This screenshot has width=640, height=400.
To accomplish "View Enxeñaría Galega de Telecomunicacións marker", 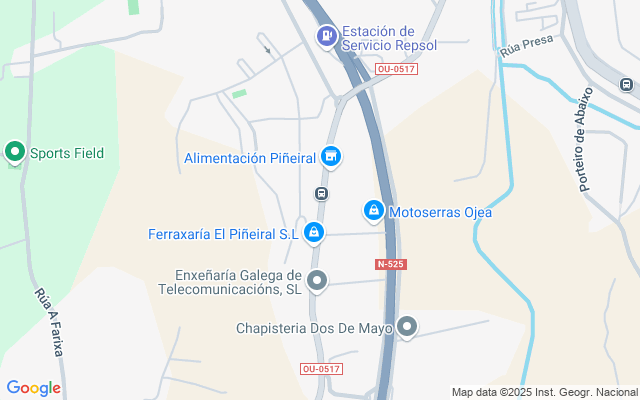I will pyautogui.click(x=317, y=281).
